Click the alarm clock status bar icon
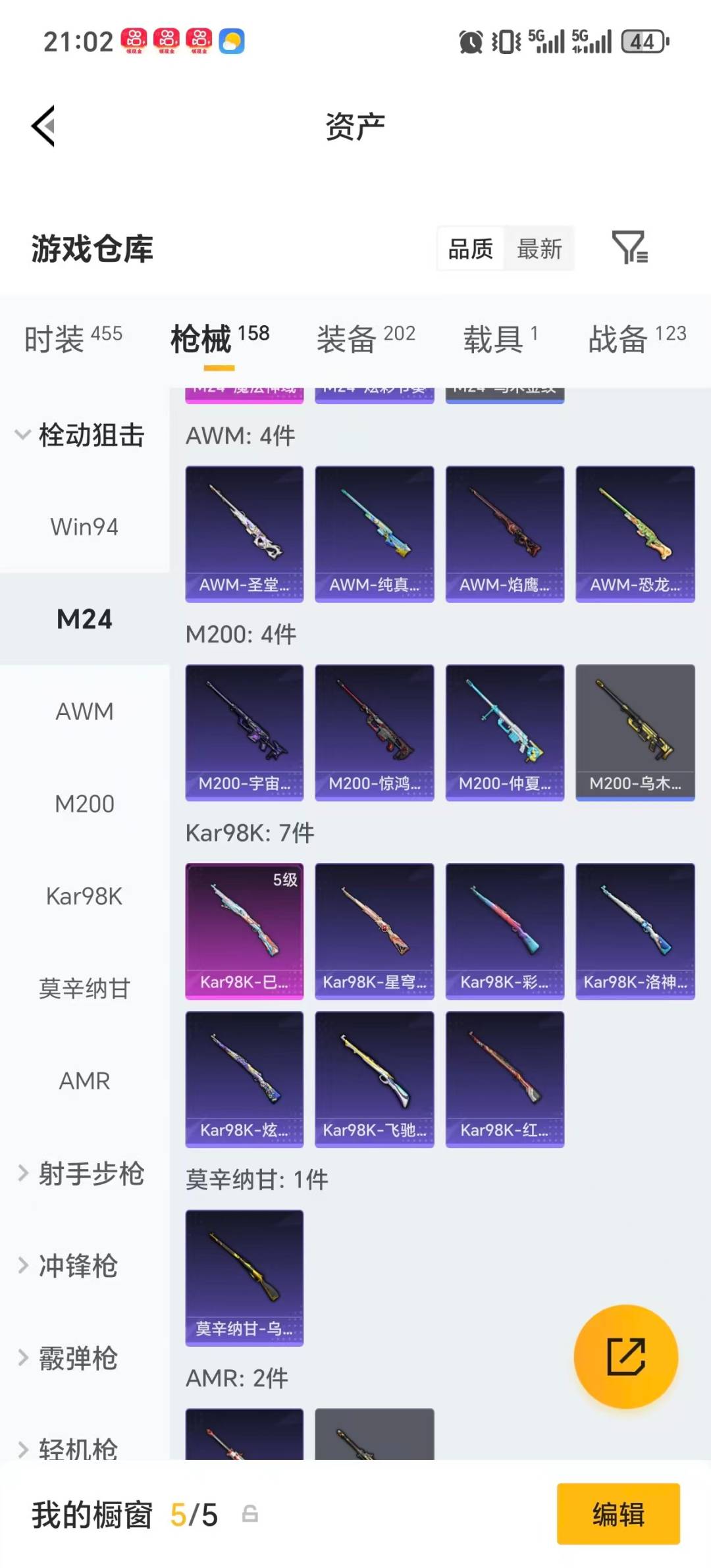The height and width of the screenshot is (1568, 711). click(x=471, y=42)
